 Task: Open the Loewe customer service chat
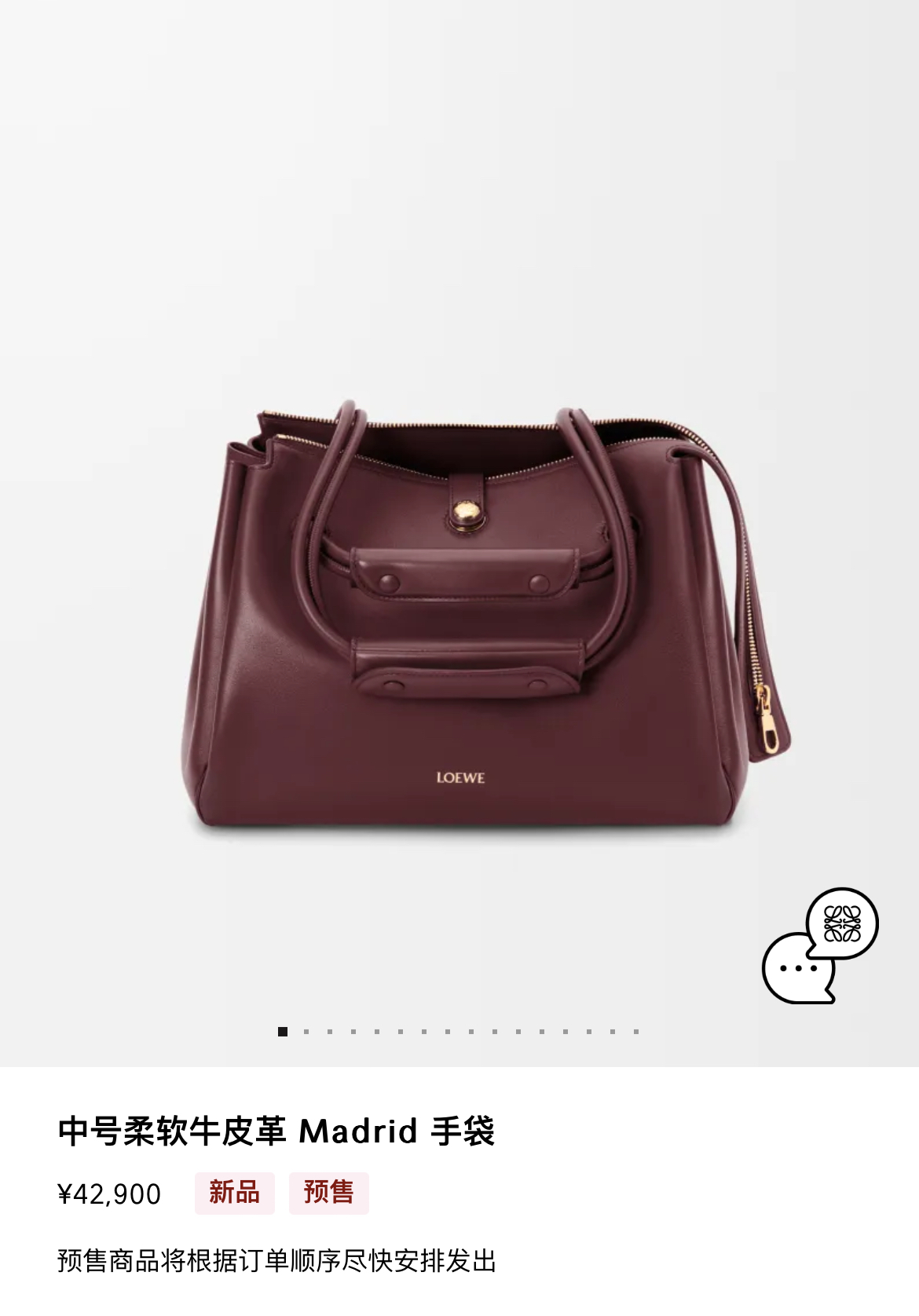[819, 946]
